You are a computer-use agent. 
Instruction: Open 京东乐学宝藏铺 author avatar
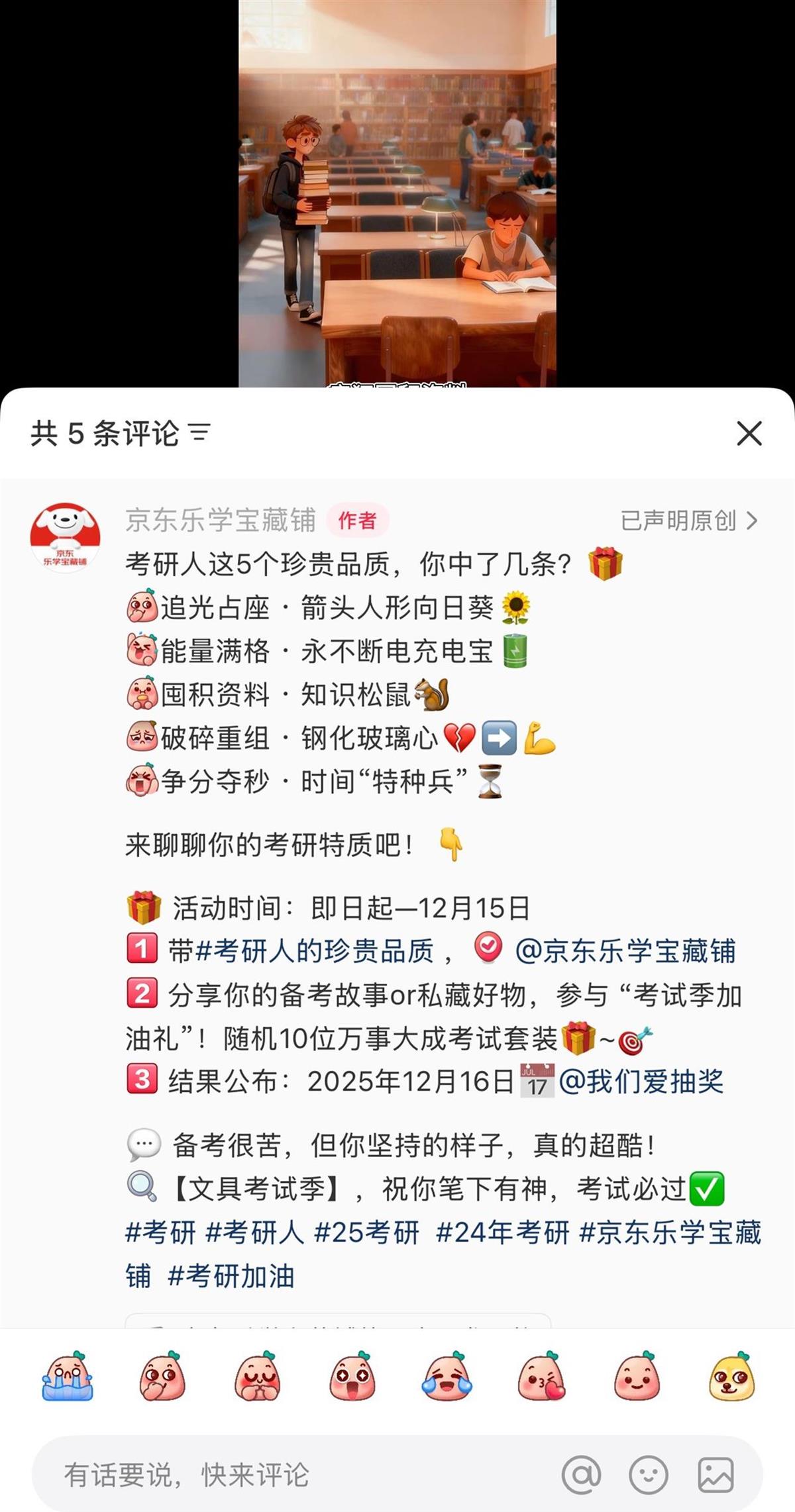coord(65,536)
